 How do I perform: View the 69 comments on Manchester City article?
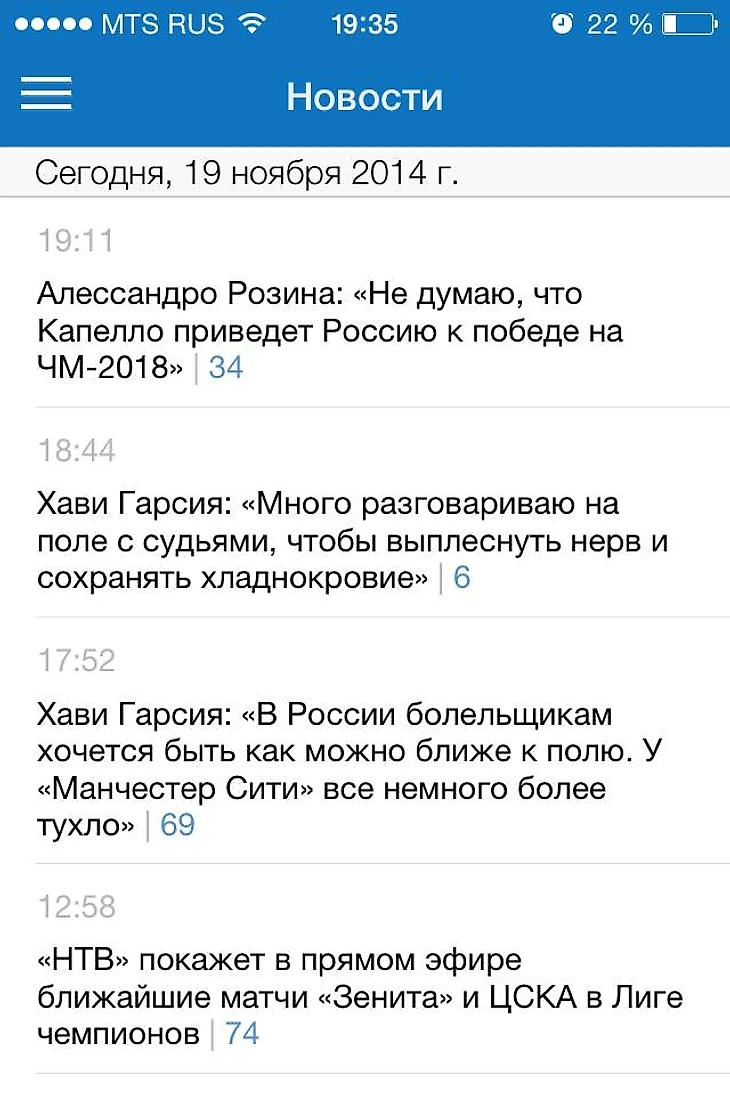click(x=178, y=826)
